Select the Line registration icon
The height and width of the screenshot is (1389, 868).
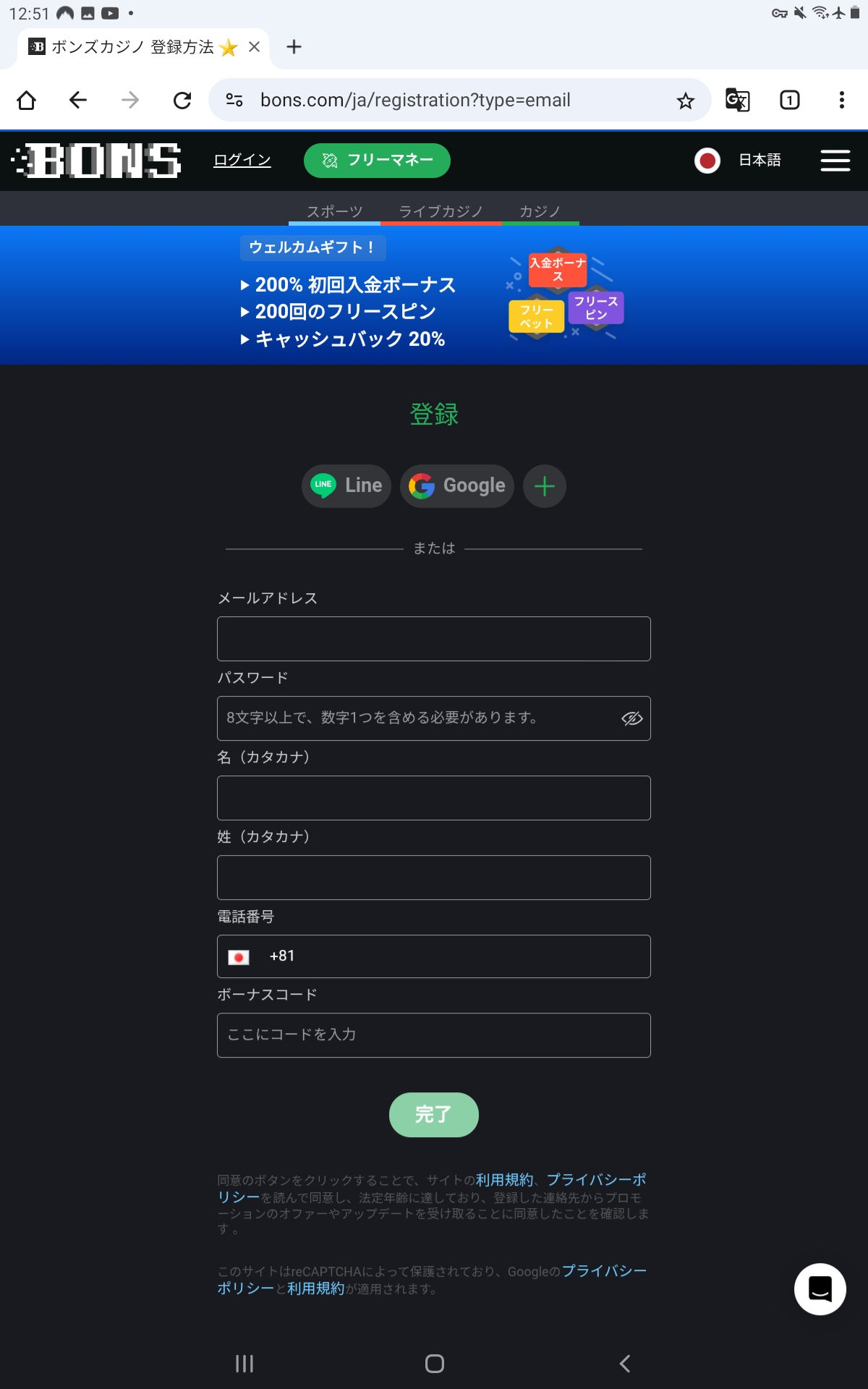346,485
